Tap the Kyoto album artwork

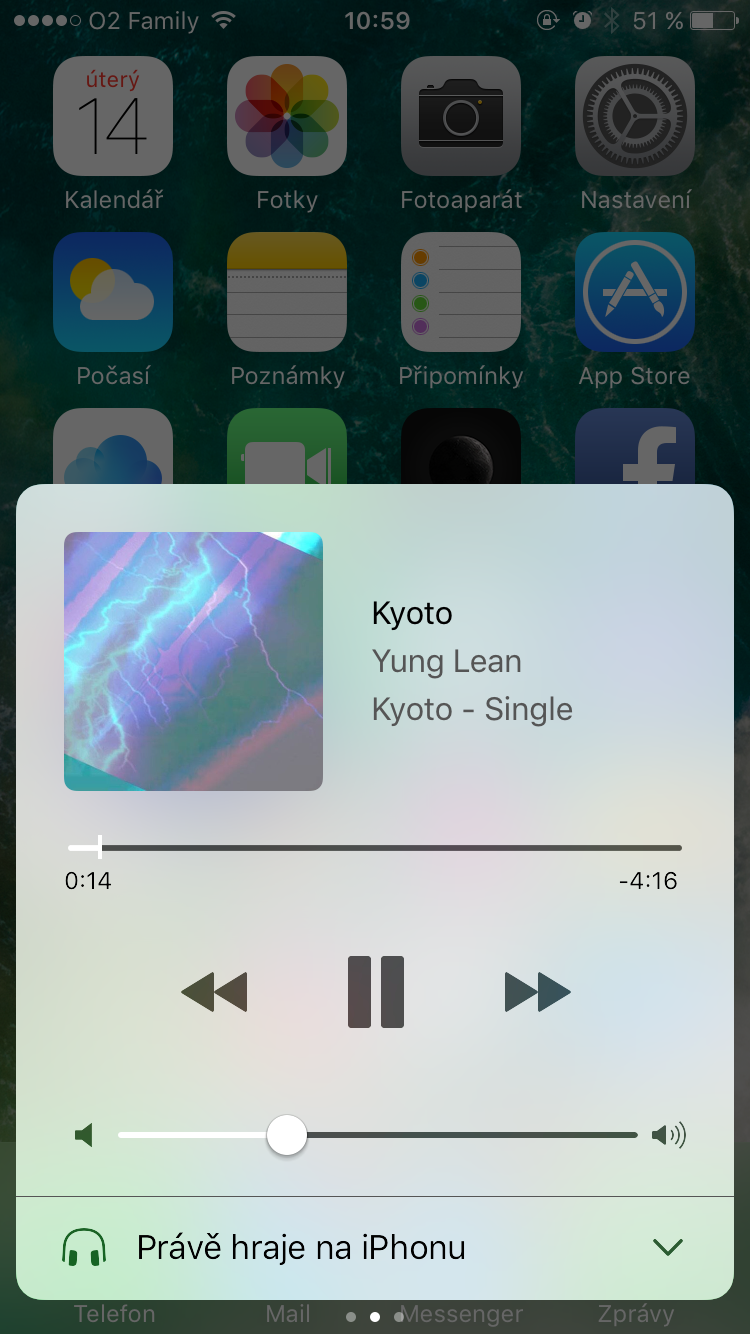tap(193, 660)
